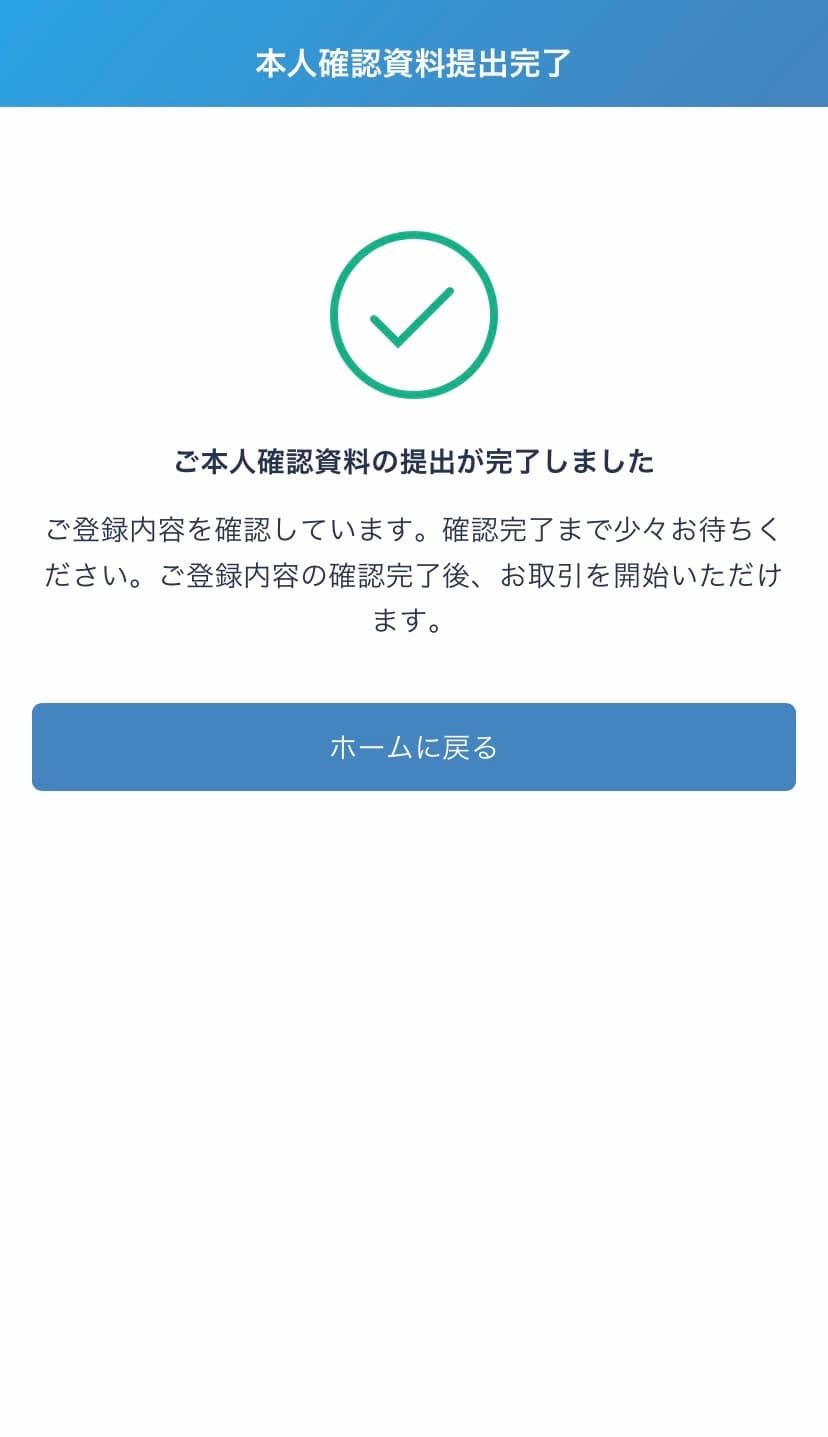Image resolution: width=828 pixels, height=1437 pixels.
Task: Tap the ホームに戻る button
Action: click(x=414, y=747)
